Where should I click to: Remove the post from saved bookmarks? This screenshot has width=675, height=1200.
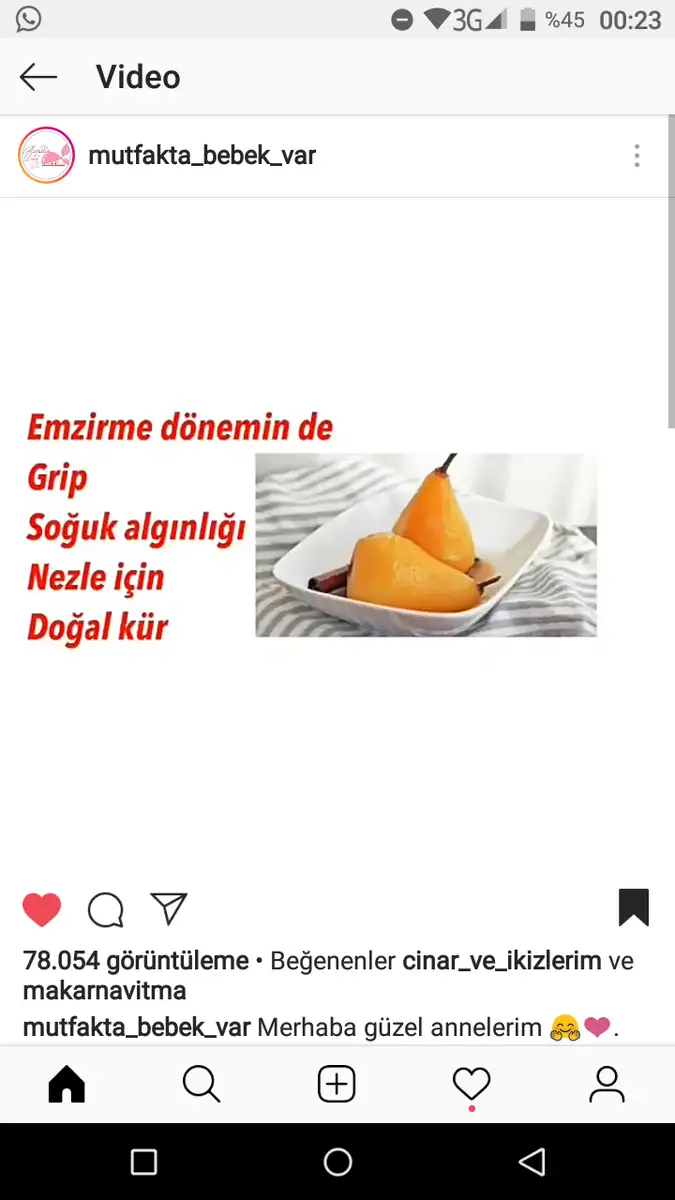(x=633, y=907)
